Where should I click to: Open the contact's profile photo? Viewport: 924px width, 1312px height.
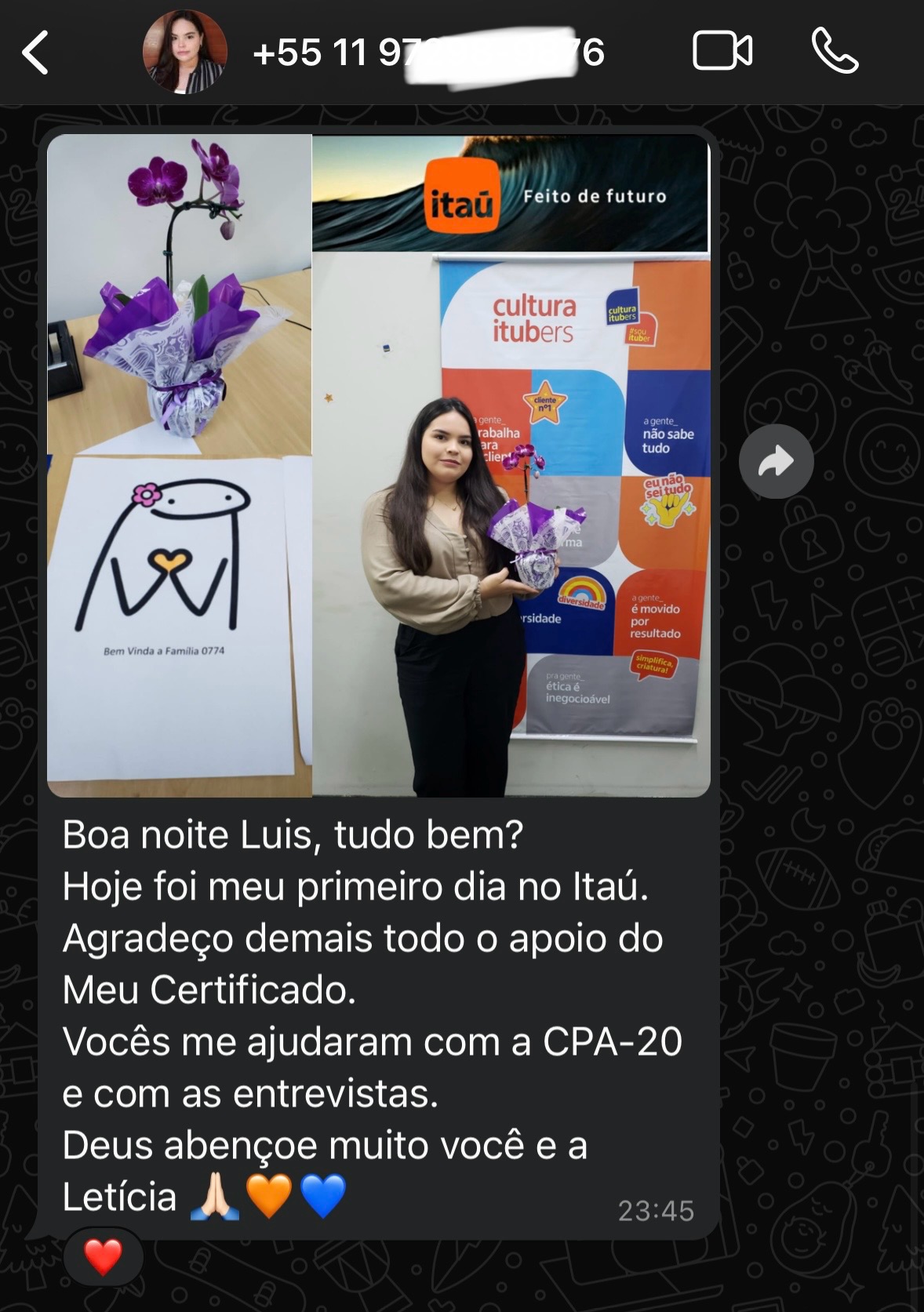tap(185, 52)
